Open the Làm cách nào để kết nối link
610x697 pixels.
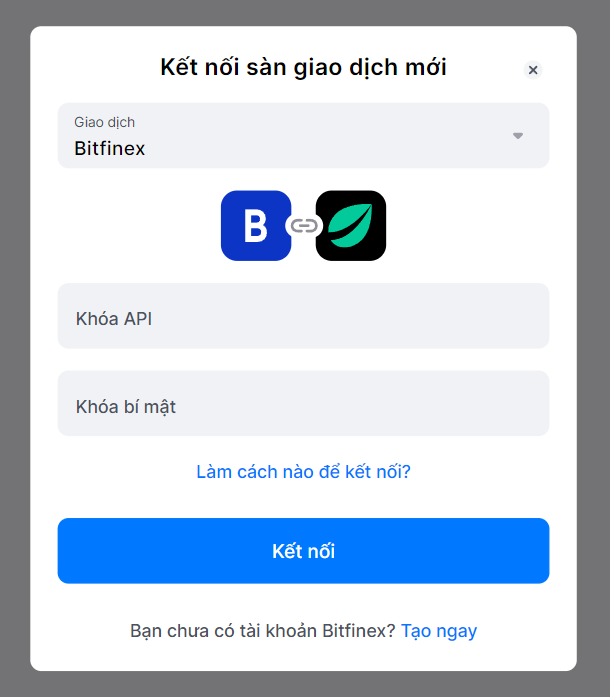pyautogui.click(x=303, y=471)
